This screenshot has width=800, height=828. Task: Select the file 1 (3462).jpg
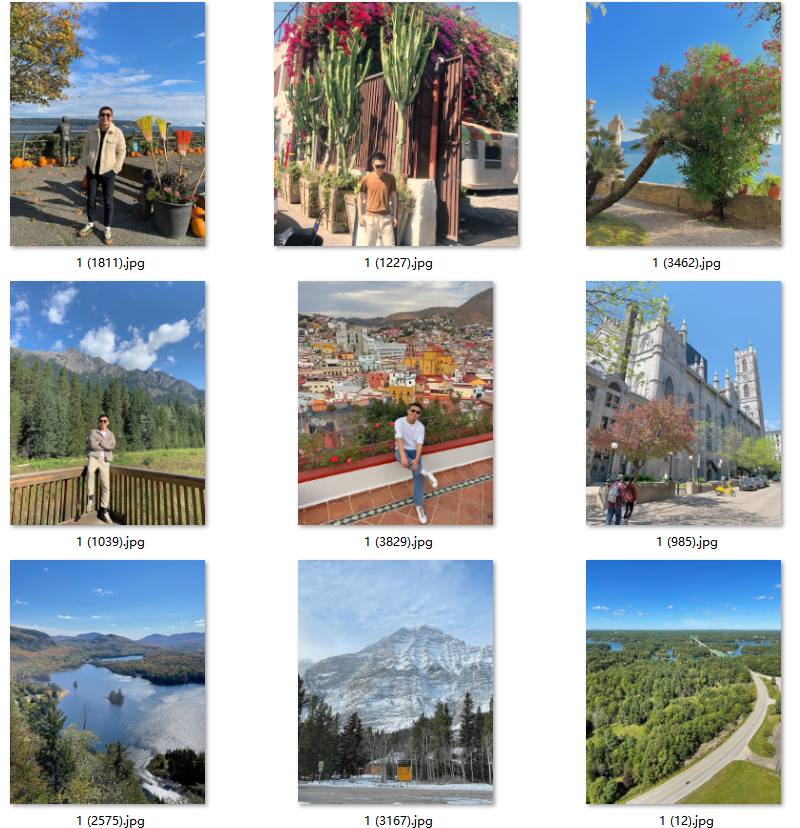683,124
